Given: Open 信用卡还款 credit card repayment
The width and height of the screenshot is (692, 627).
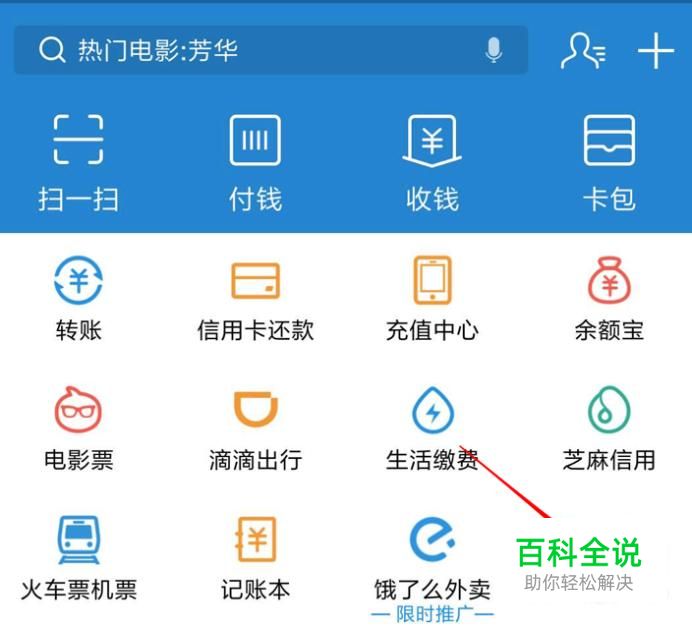Looking at the screenshot, I should (x=255, y=297).
